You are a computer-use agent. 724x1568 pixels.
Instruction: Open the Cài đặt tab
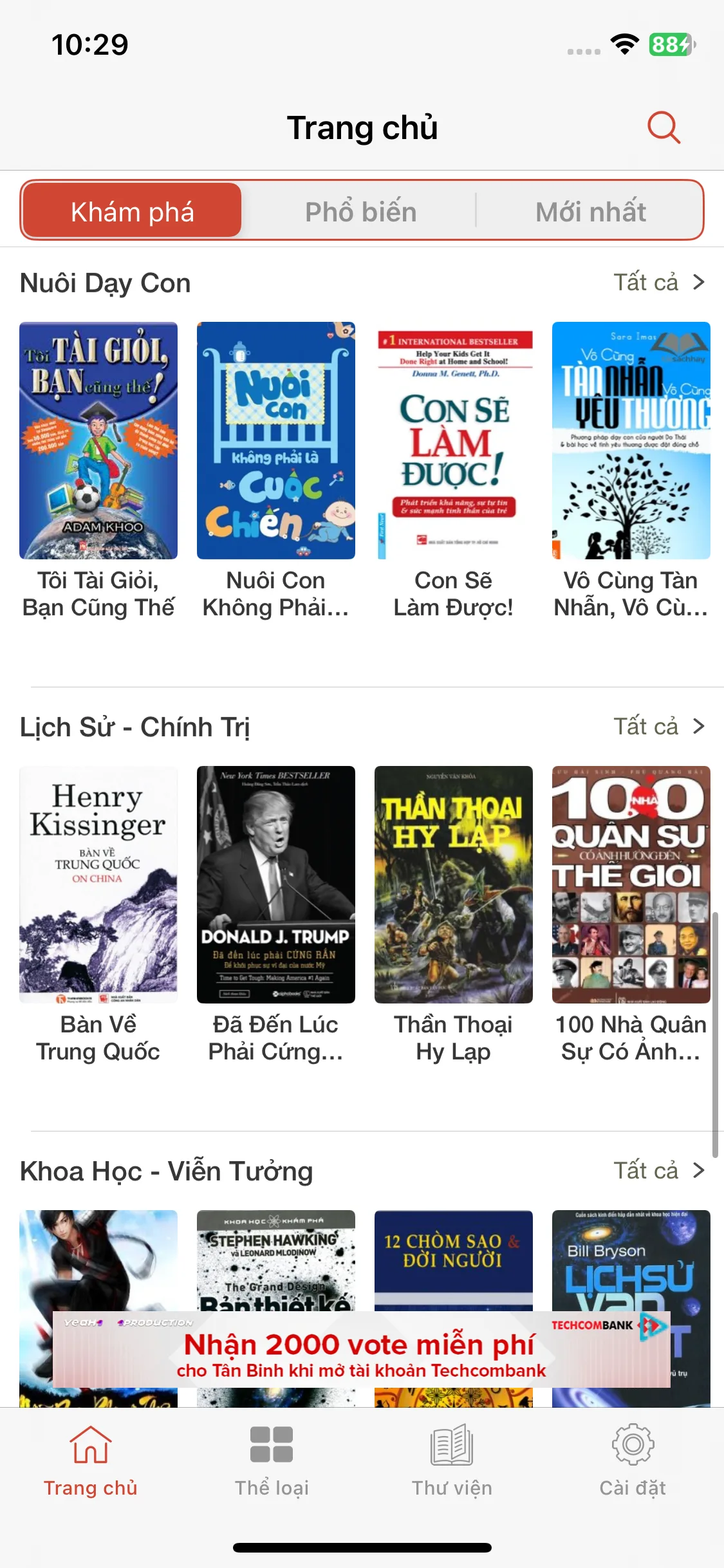point(633,1461)
